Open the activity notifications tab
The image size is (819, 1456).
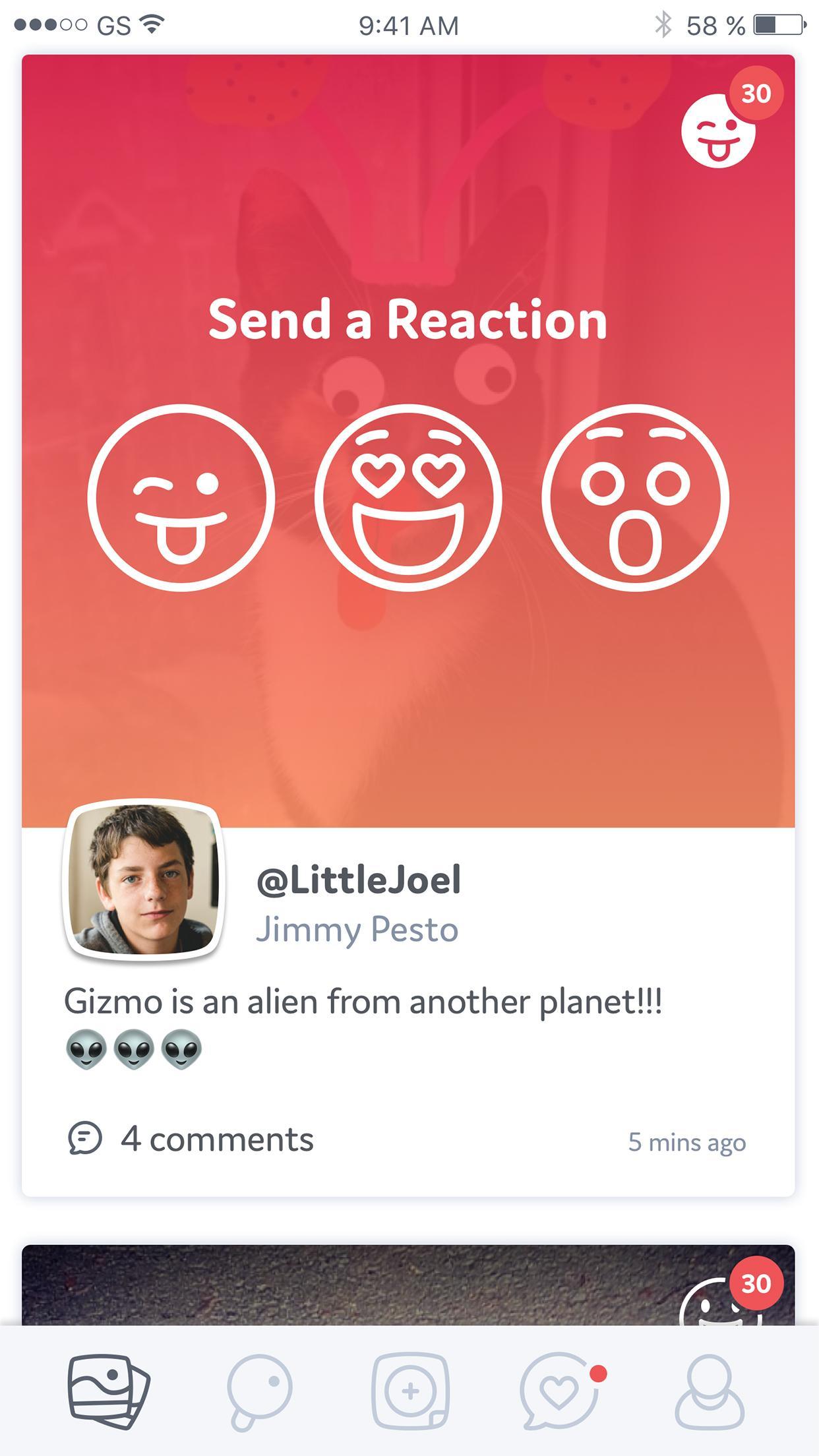point(559,1391)
